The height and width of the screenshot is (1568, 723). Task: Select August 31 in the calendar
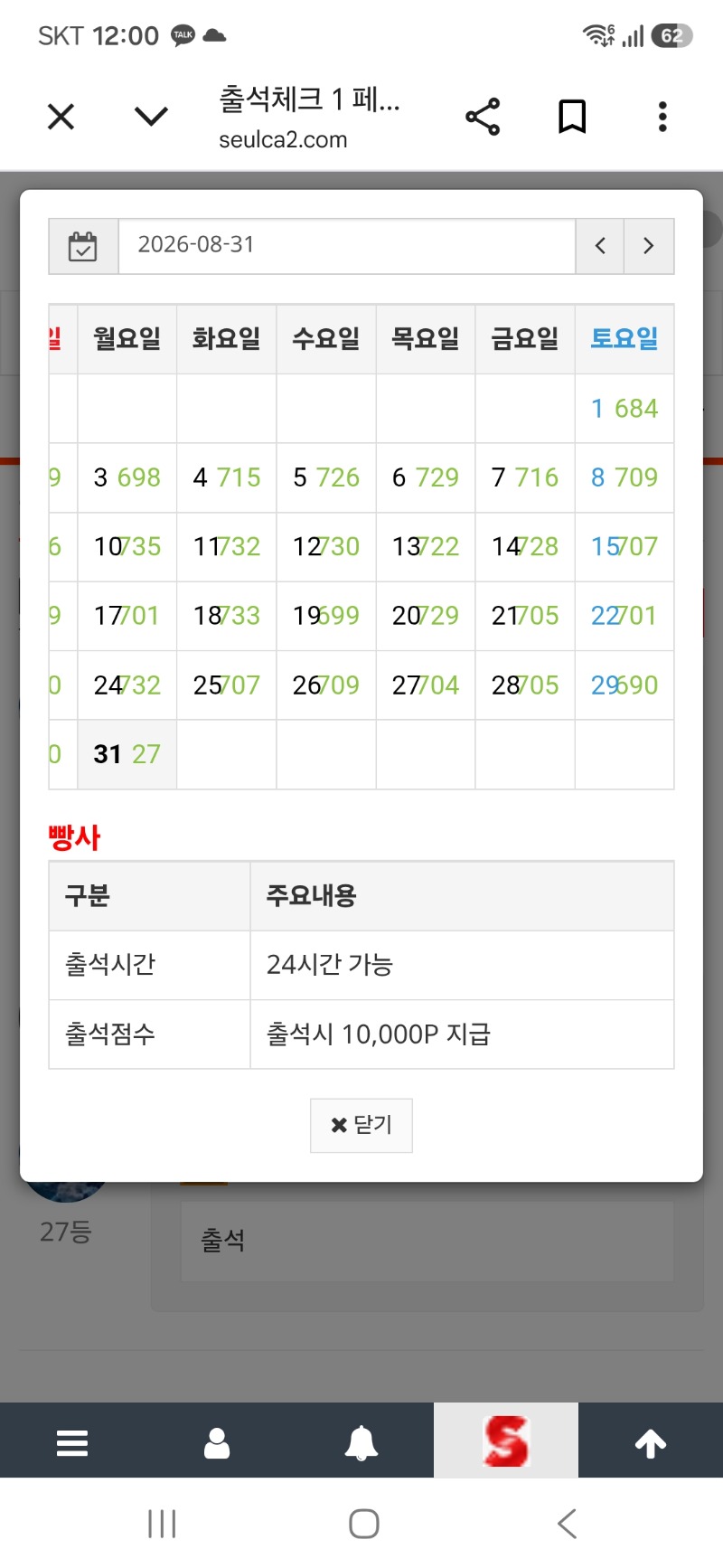click(127, 754)
